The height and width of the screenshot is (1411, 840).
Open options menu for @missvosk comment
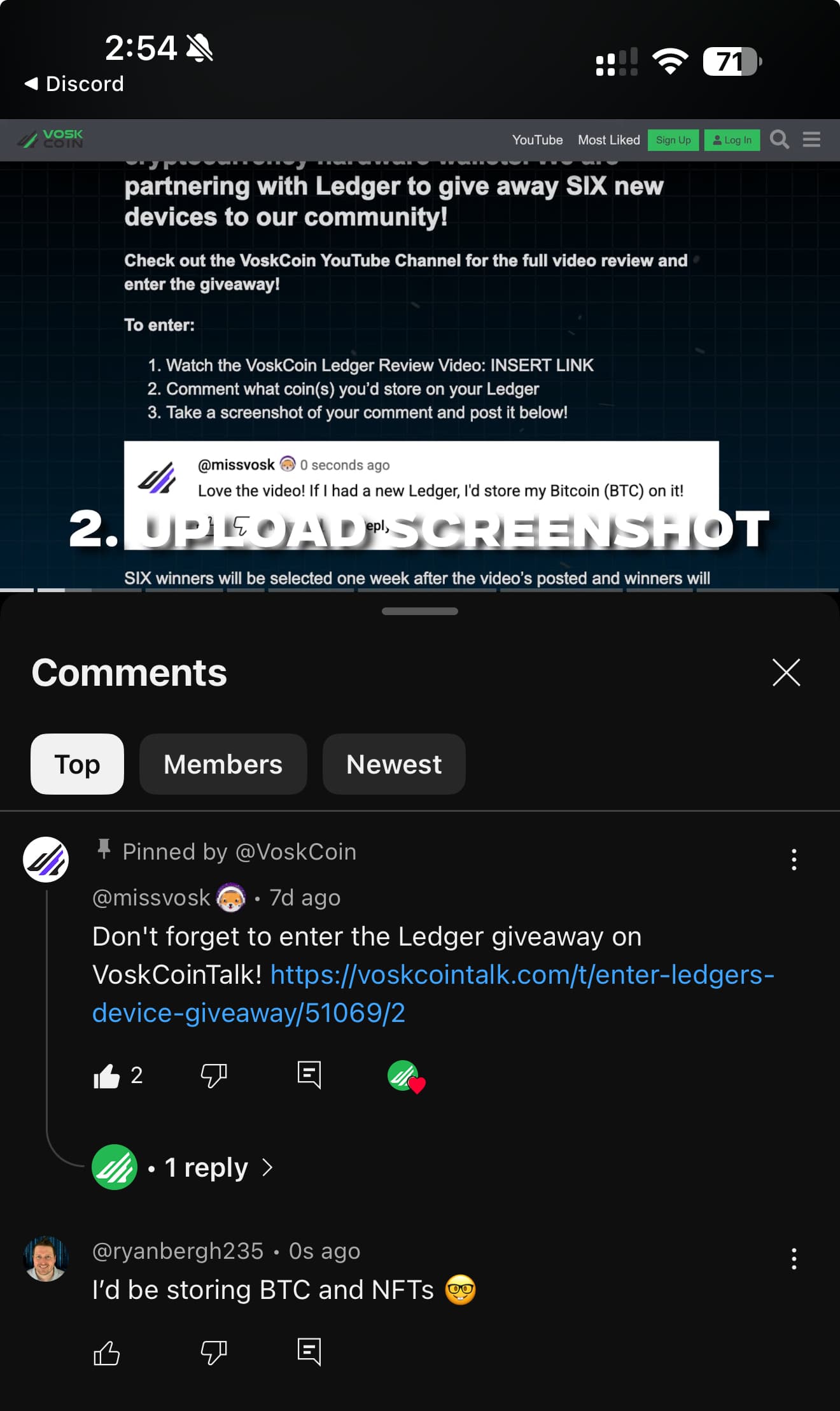(x=794, y=860)
